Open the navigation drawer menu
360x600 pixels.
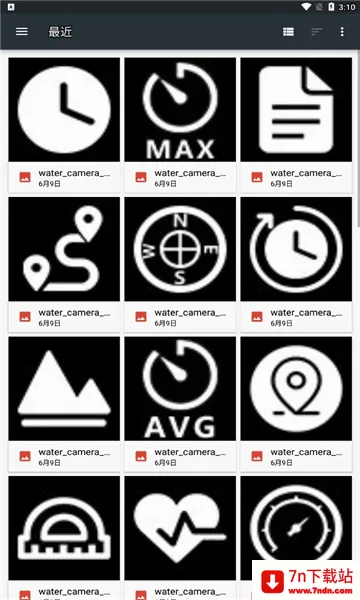22,32
